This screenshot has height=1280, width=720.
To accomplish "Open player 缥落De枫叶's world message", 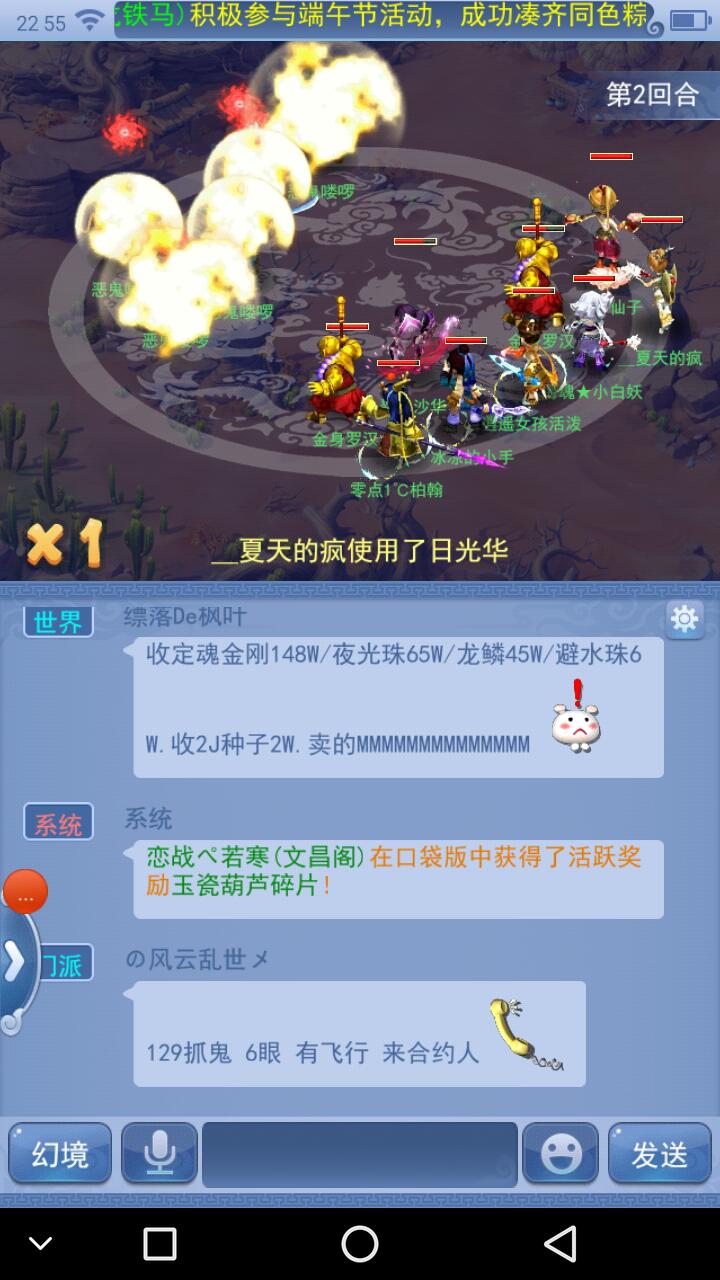I will 398,706.
